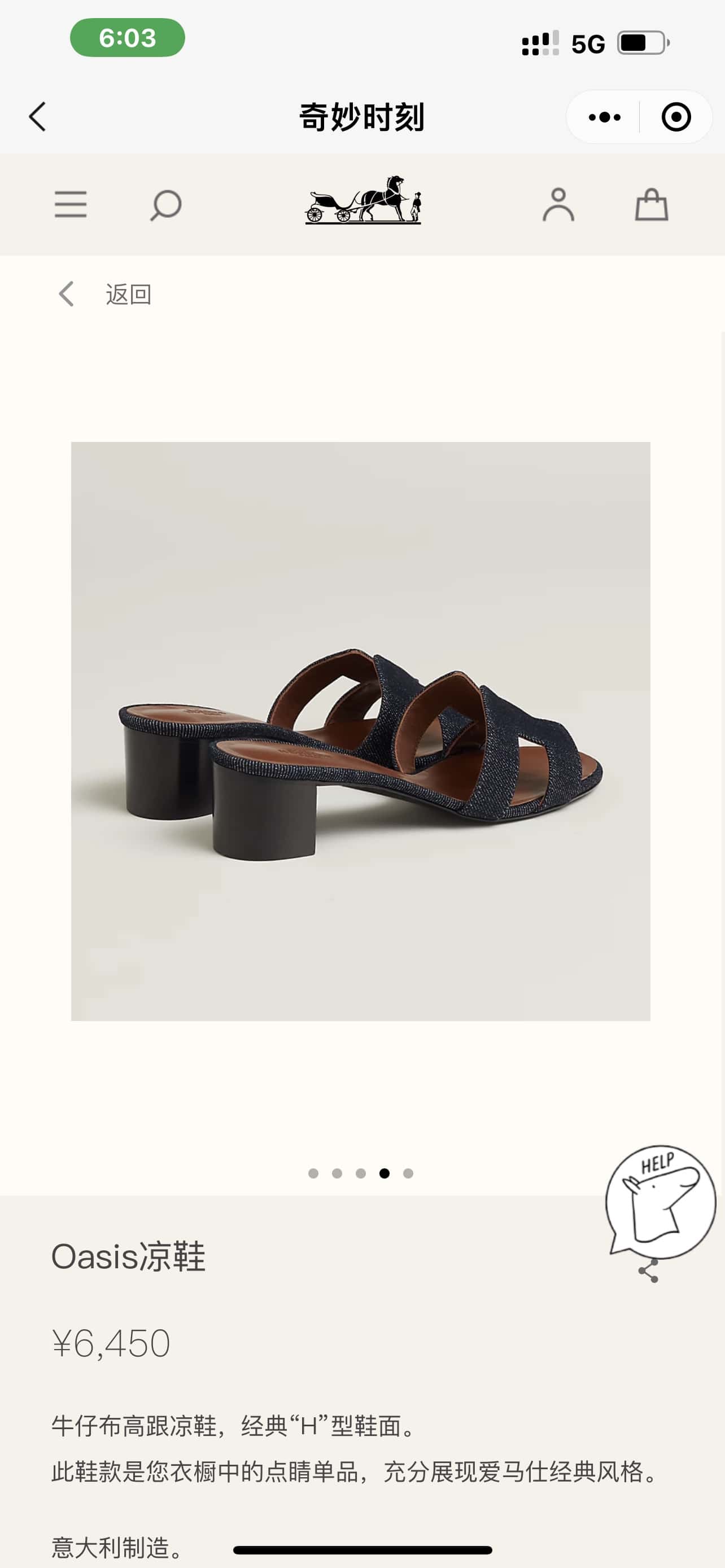Open the hamburger navigation menu

pos(71,204)
